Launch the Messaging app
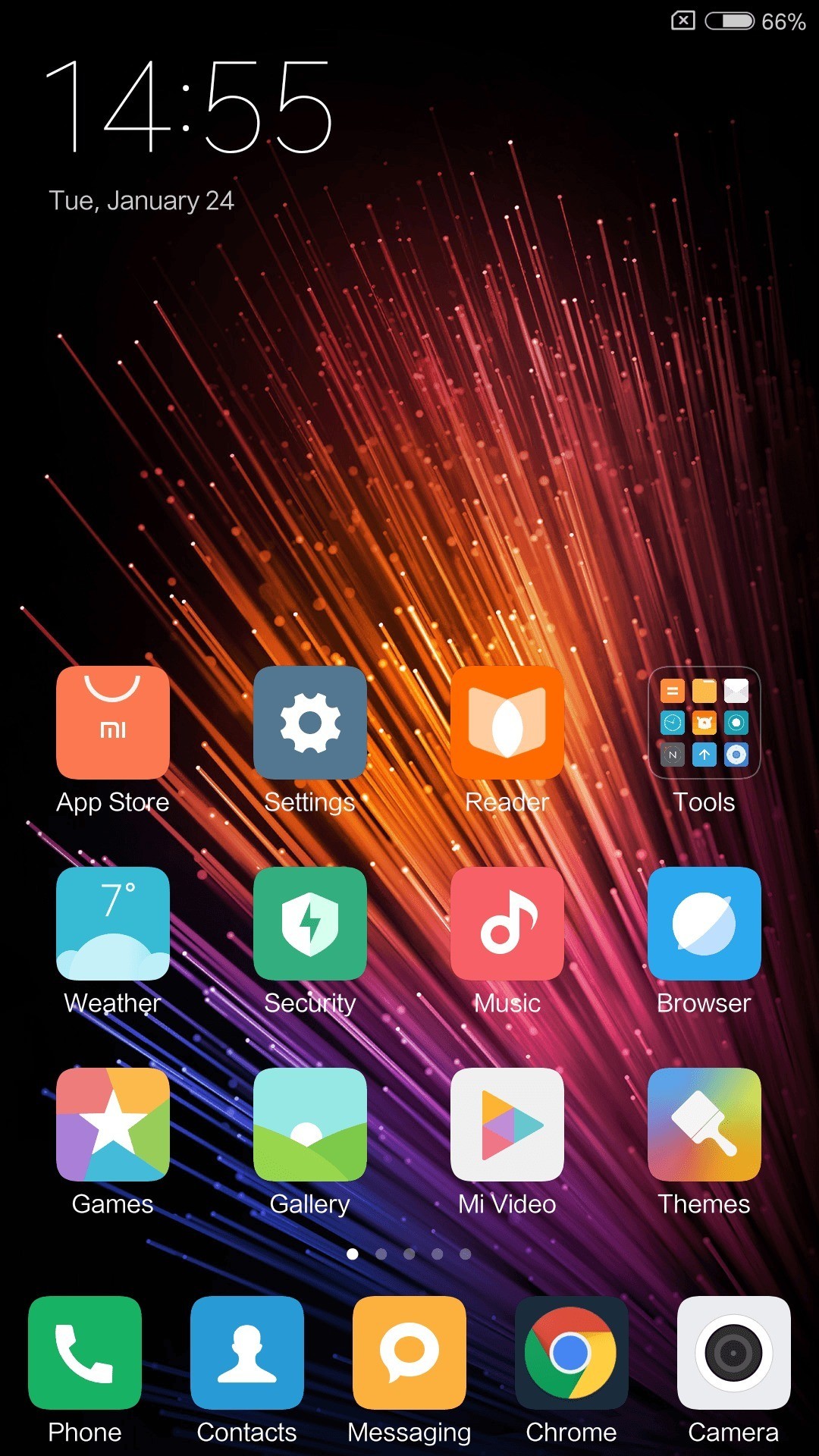Image resolution: width=819 pixels, height=1456 pixels. click(409, 1353)
